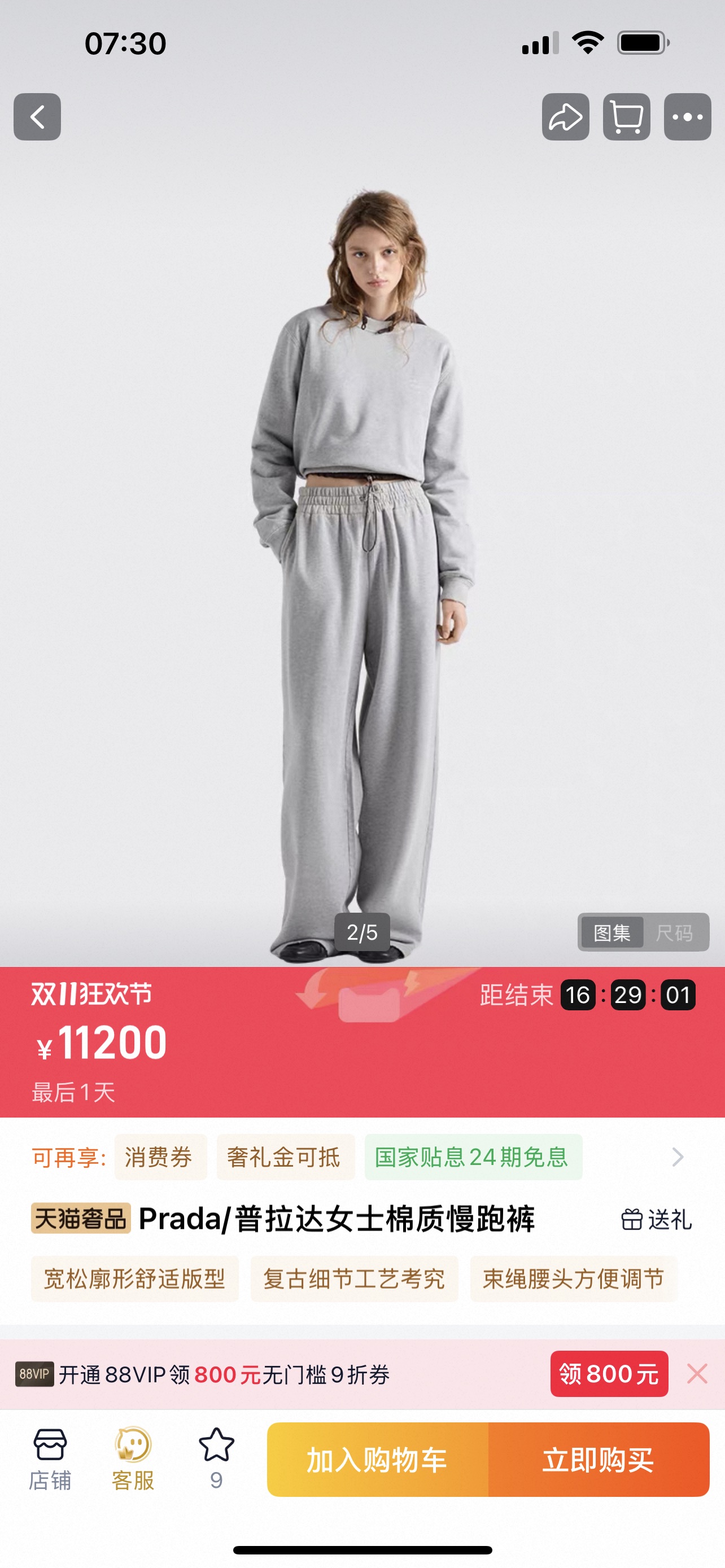Image resolution: width=725 pixels, height=1568 pixels.
Task: Dismiss the 88VIP coupon banner
Action: tap(697, 1374)
